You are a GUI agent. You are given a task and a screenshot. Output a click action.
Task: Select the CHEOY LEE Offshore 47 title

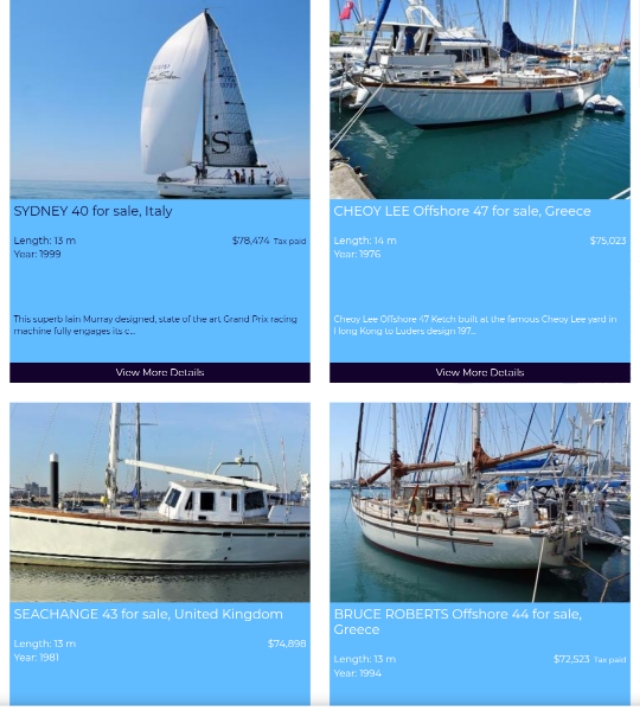tap(462, 212)
